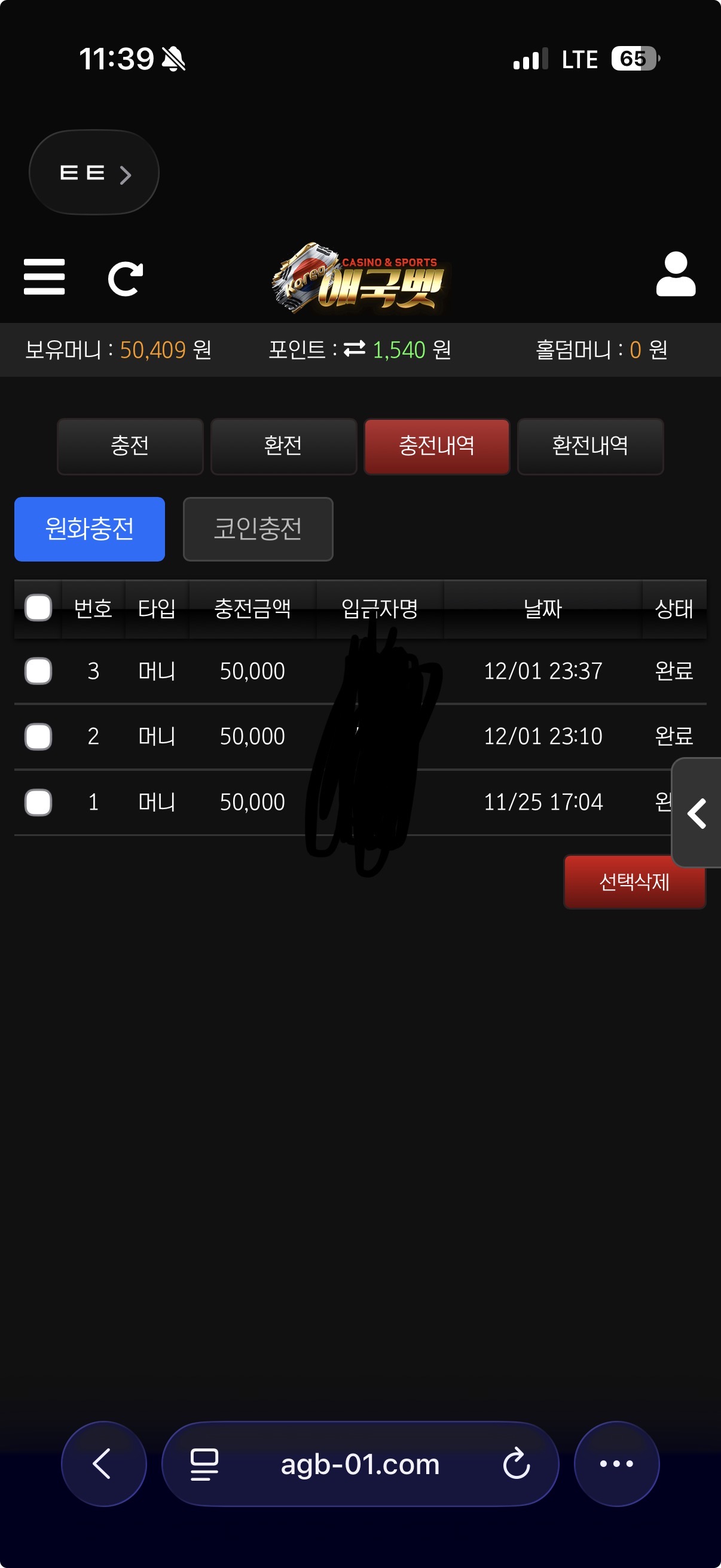Viewport: 721px width, 1568px height.
Task: Open the 환전내역 tab
Action: point(589,446)
